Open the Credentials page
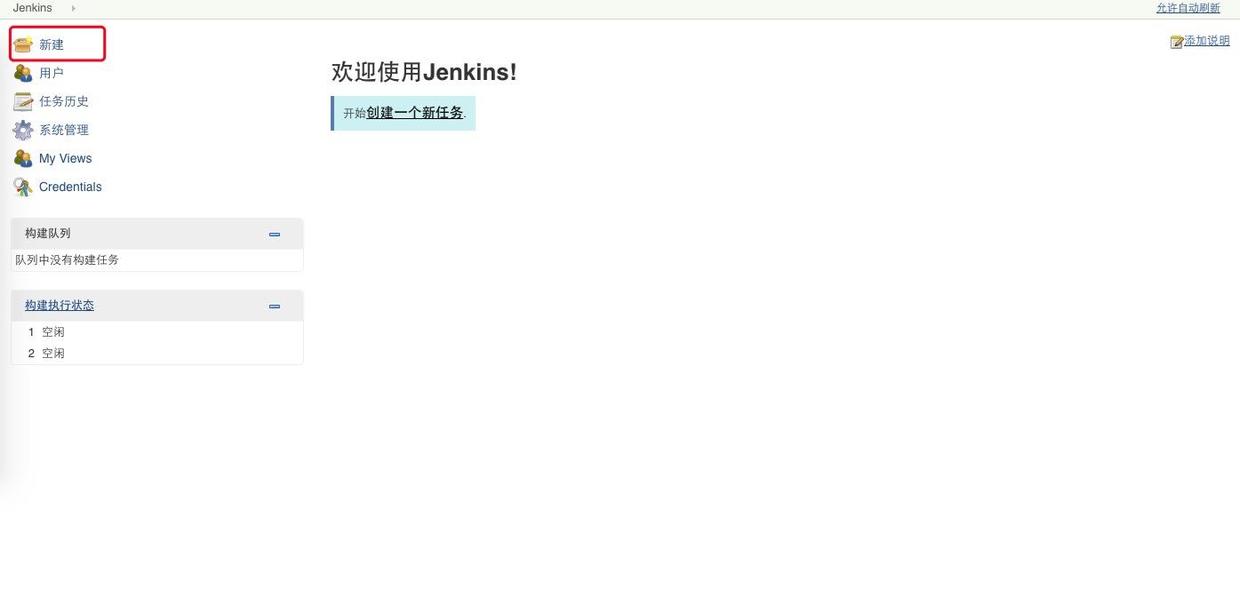Viewport: 1240px width, 614px height. (x=70, y=187)
